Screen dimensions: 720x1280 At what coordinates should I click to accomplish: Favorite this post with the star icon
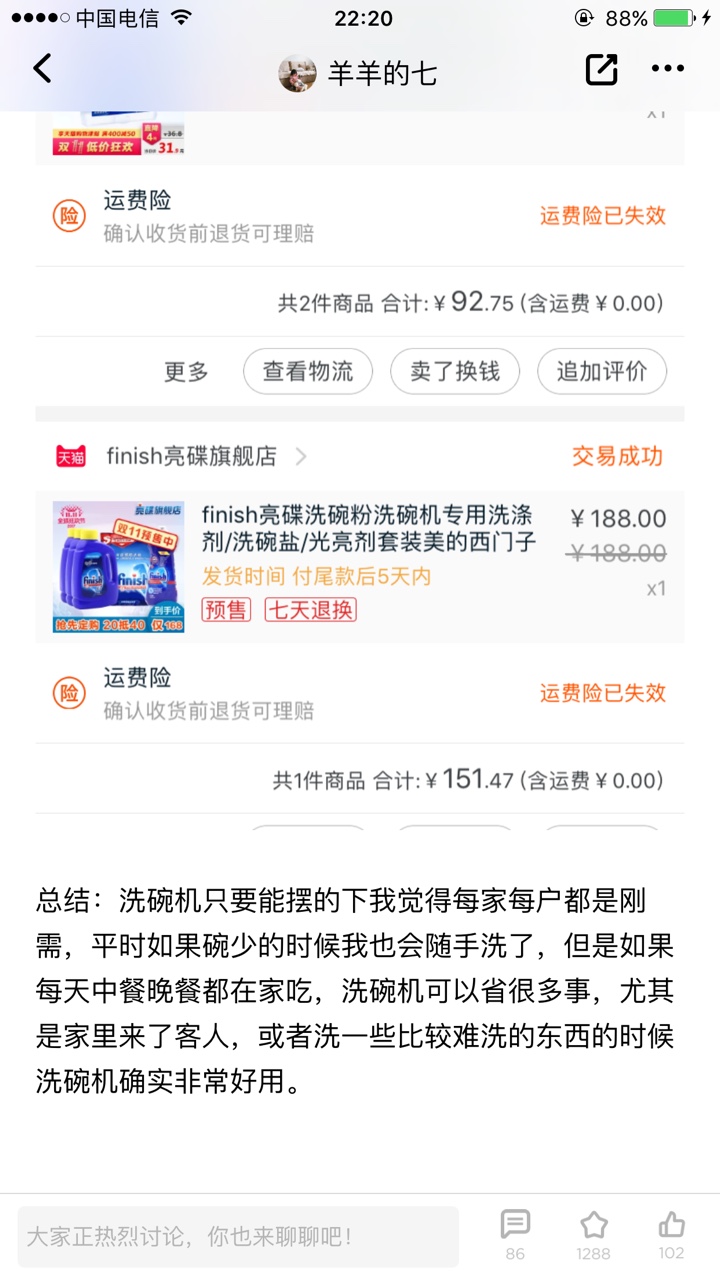pos(593,1235)
